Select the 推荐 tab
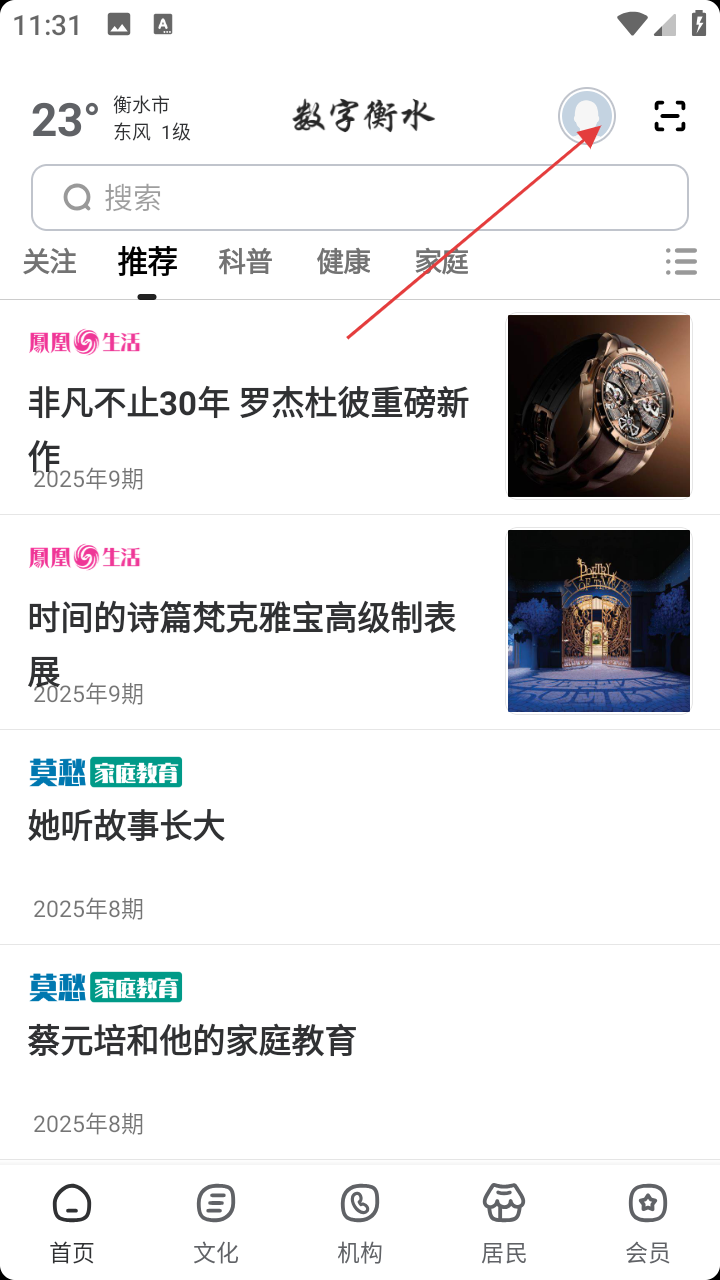This screenshot has height=1280, width=720. click(148, 262)
